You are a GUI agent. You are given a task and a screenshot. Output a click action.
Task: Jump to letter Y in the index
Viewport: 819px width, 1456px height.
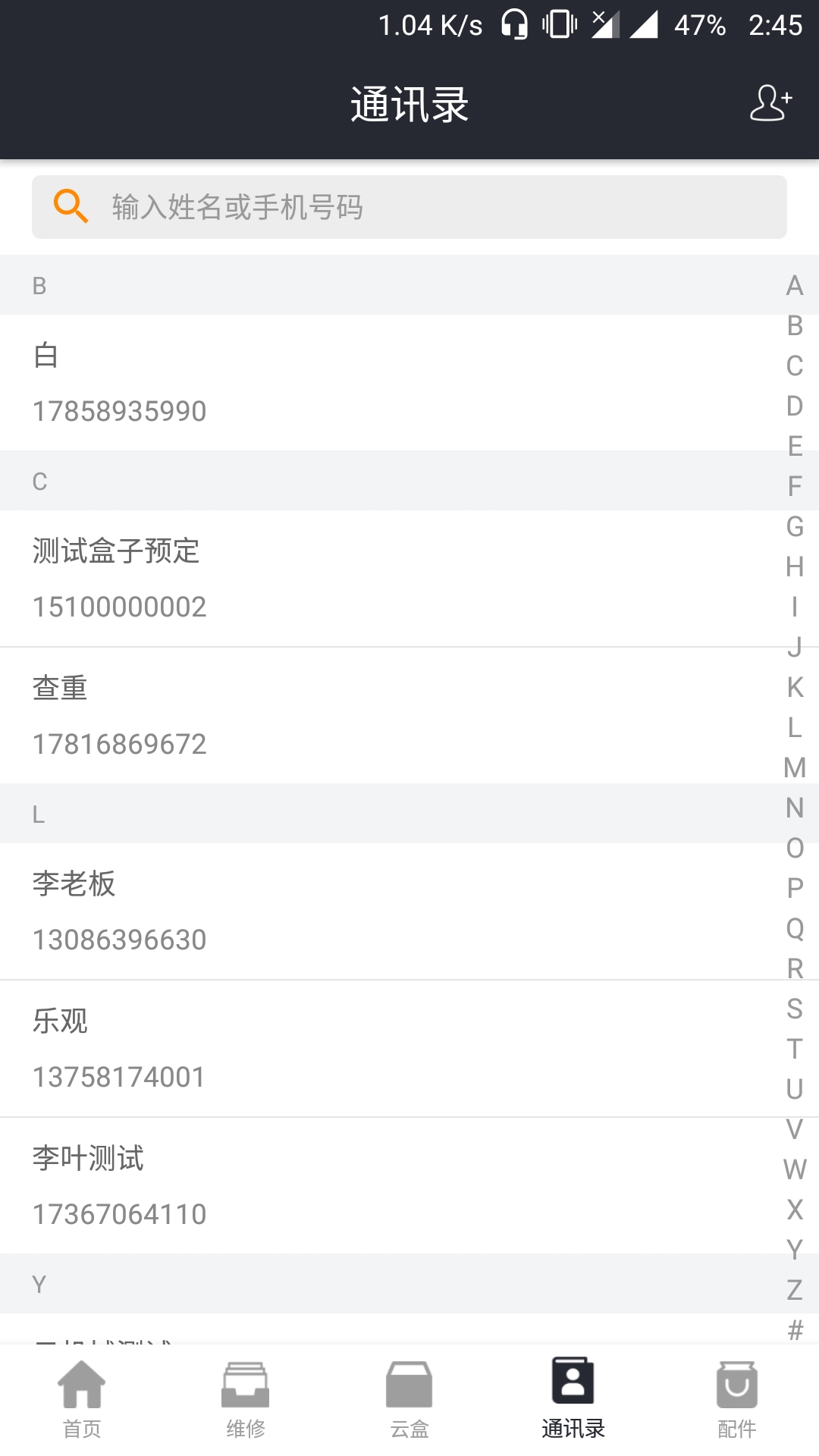click(x=795, y=1249)
